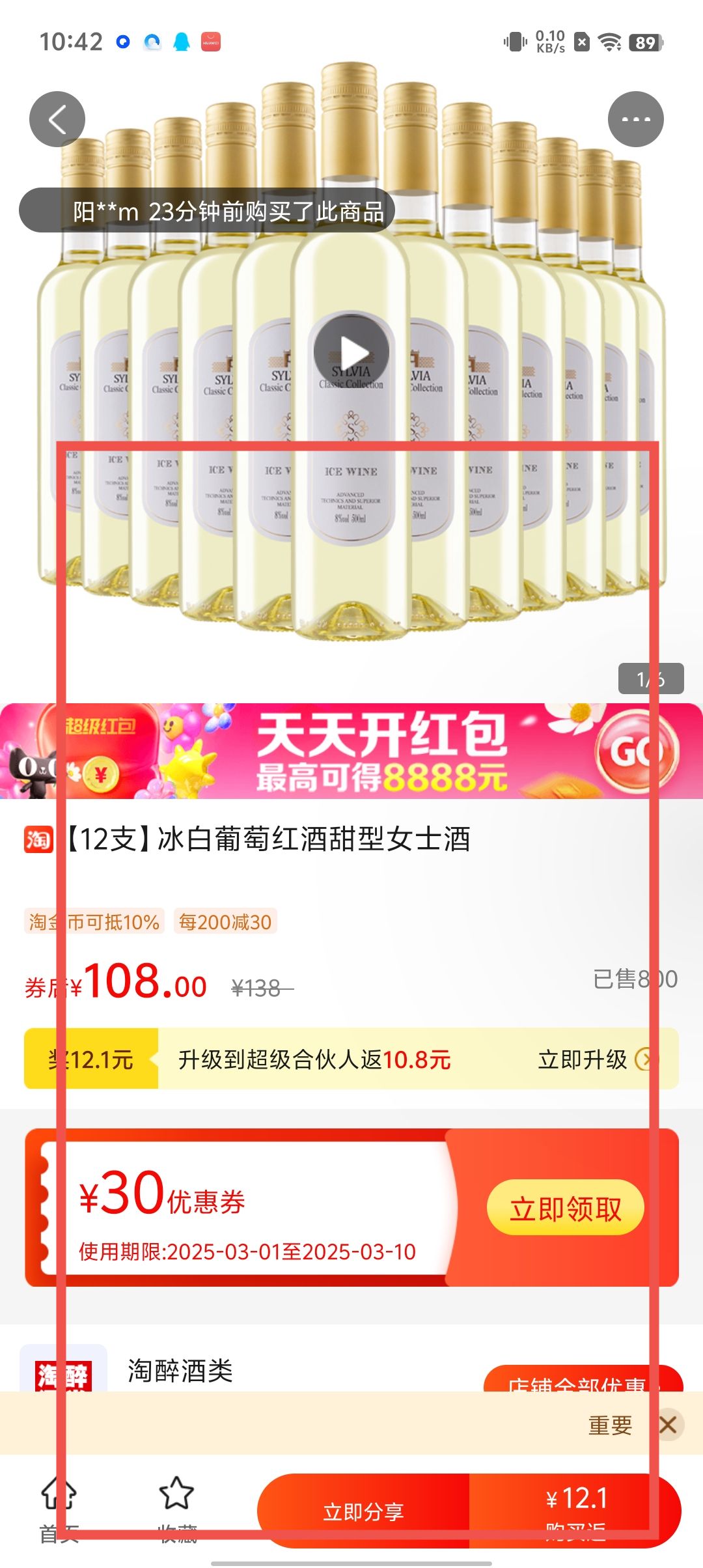The width and height of the screenshot is (703, 1568).
Task: Claim the ¥30 coupon with 立即领取
Action: tap(565, 1209)
